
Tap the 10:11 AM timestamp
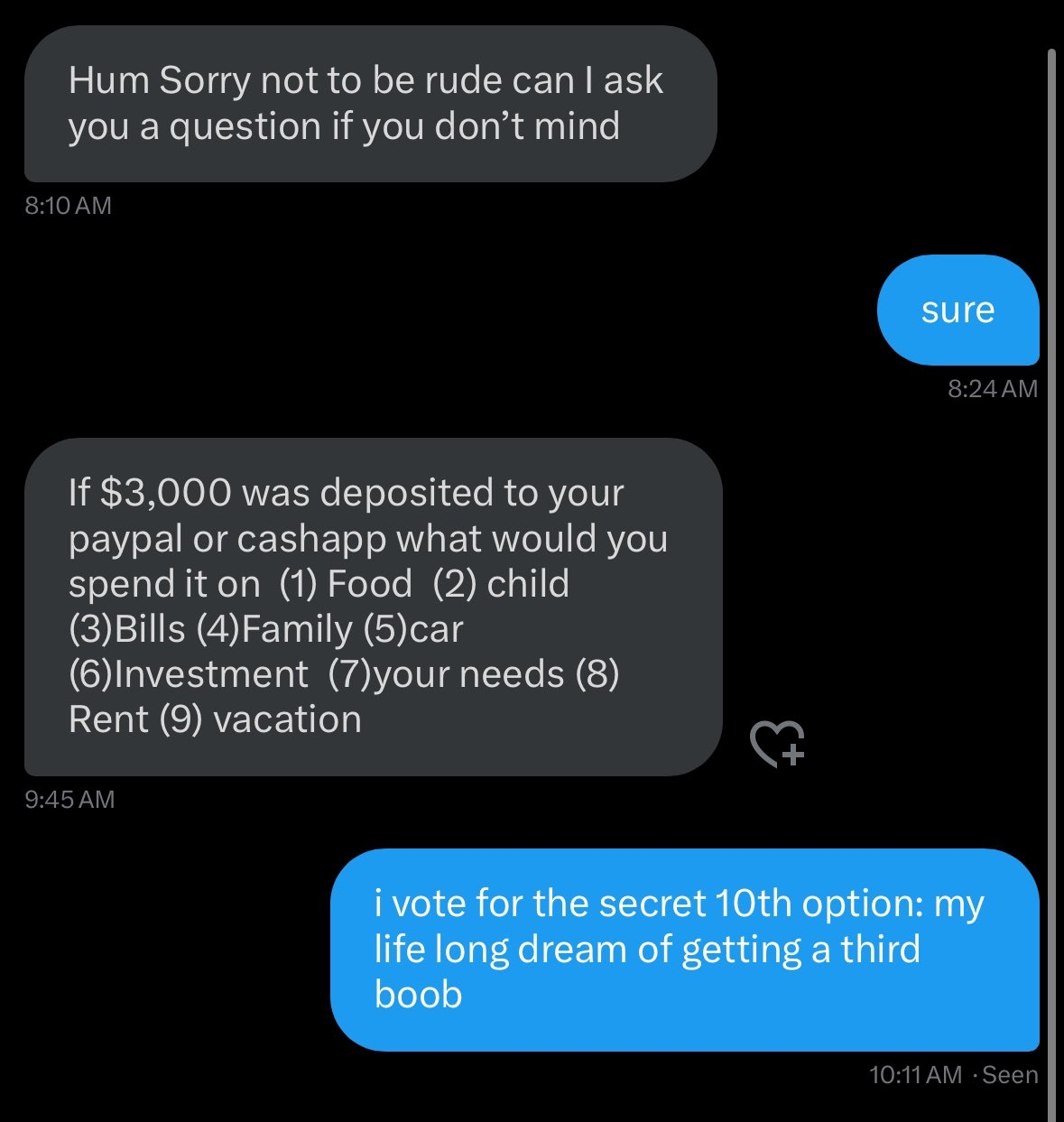[x=913, y=1074]
